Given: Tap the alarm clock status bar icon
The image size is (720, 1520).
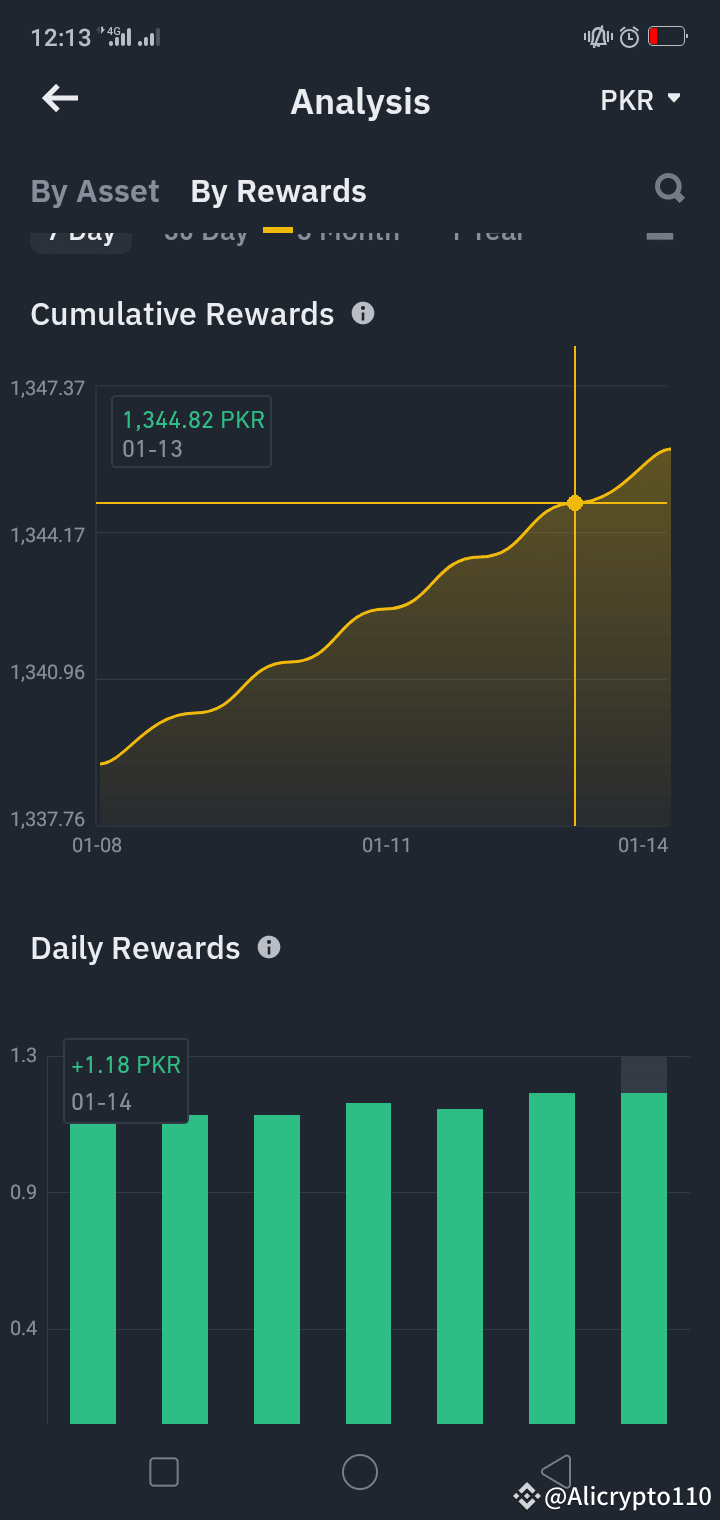Looking at the screenshot, I should pos(628,37).
